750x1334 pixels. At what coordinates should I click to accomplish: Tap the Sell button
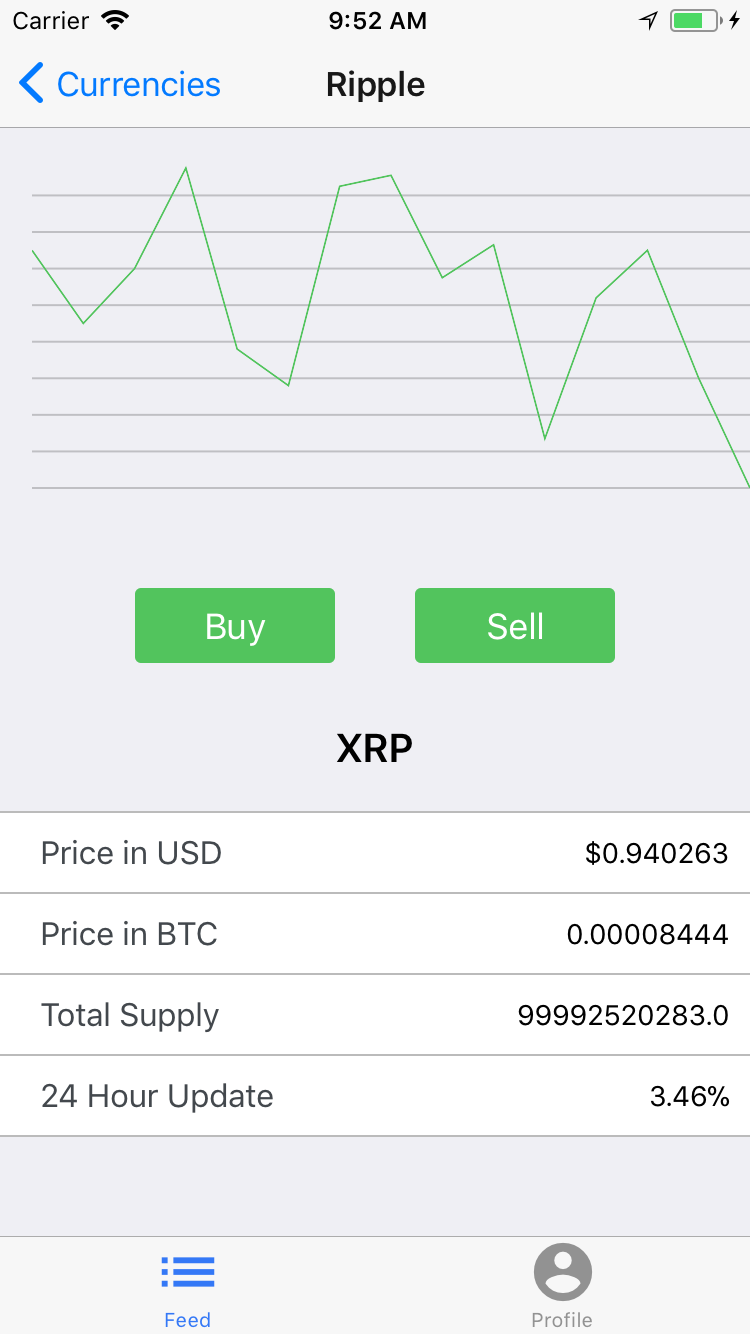(x=515, y=626)
